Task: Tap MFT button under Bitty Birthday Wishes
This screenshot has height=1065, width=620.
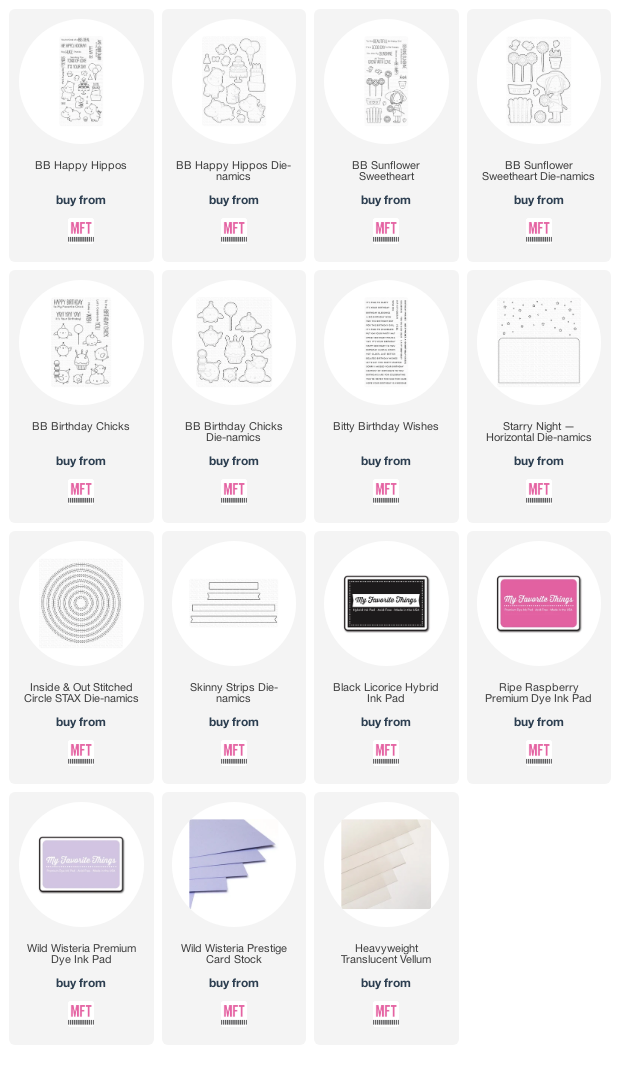Action: [386, 489]
